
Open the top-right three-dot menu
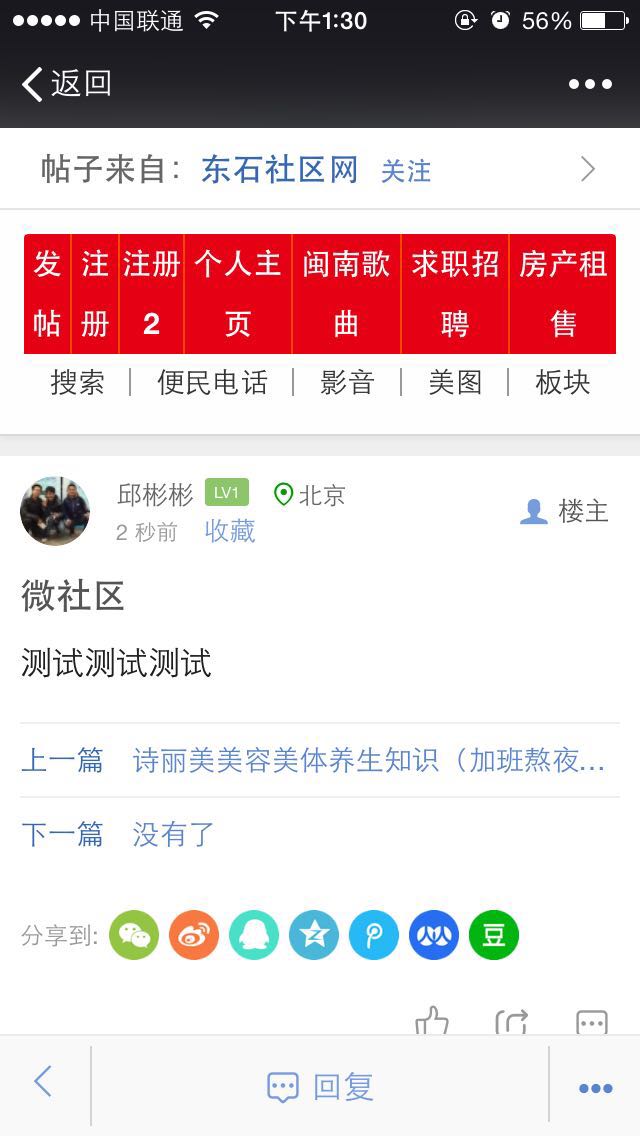590,84
